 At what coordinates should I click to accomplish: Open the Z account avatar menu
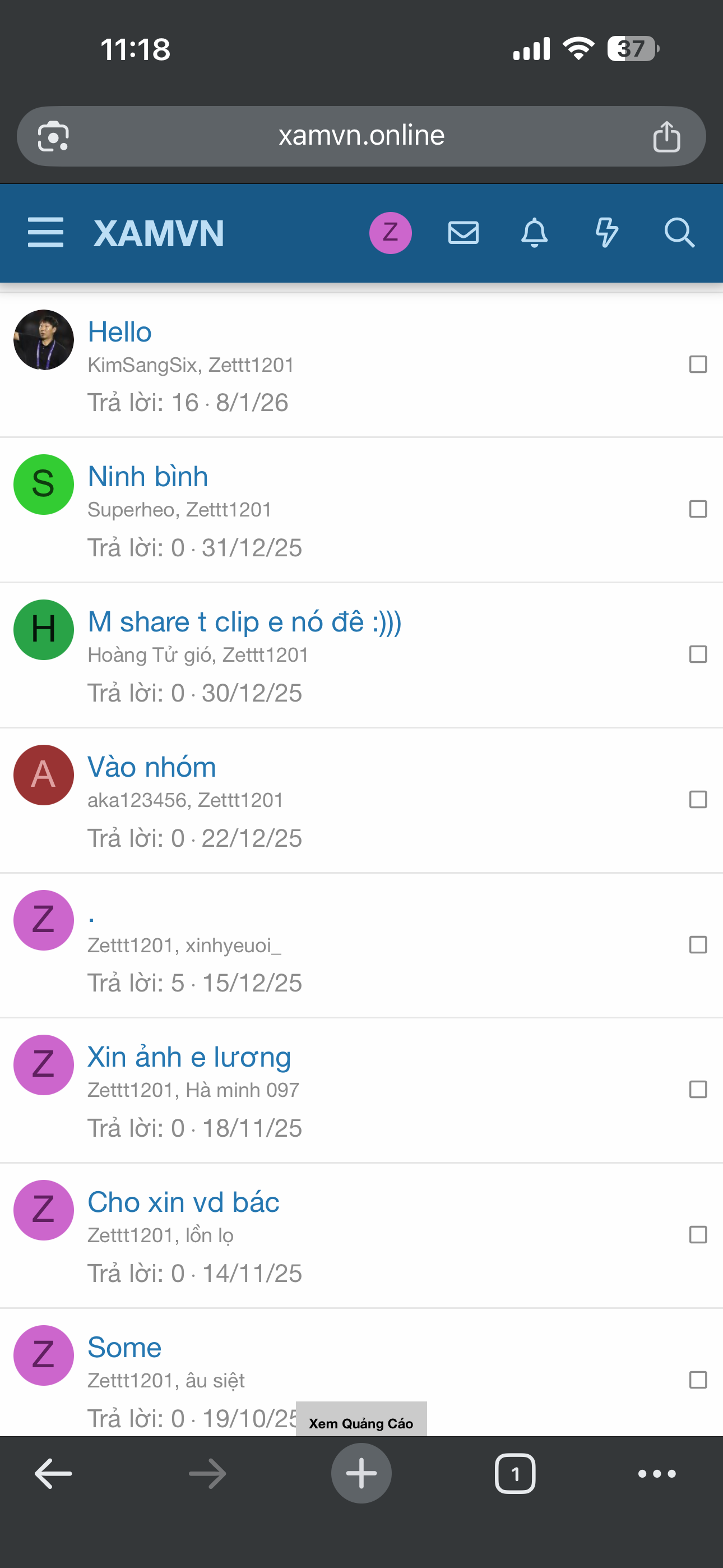point(390,233)
